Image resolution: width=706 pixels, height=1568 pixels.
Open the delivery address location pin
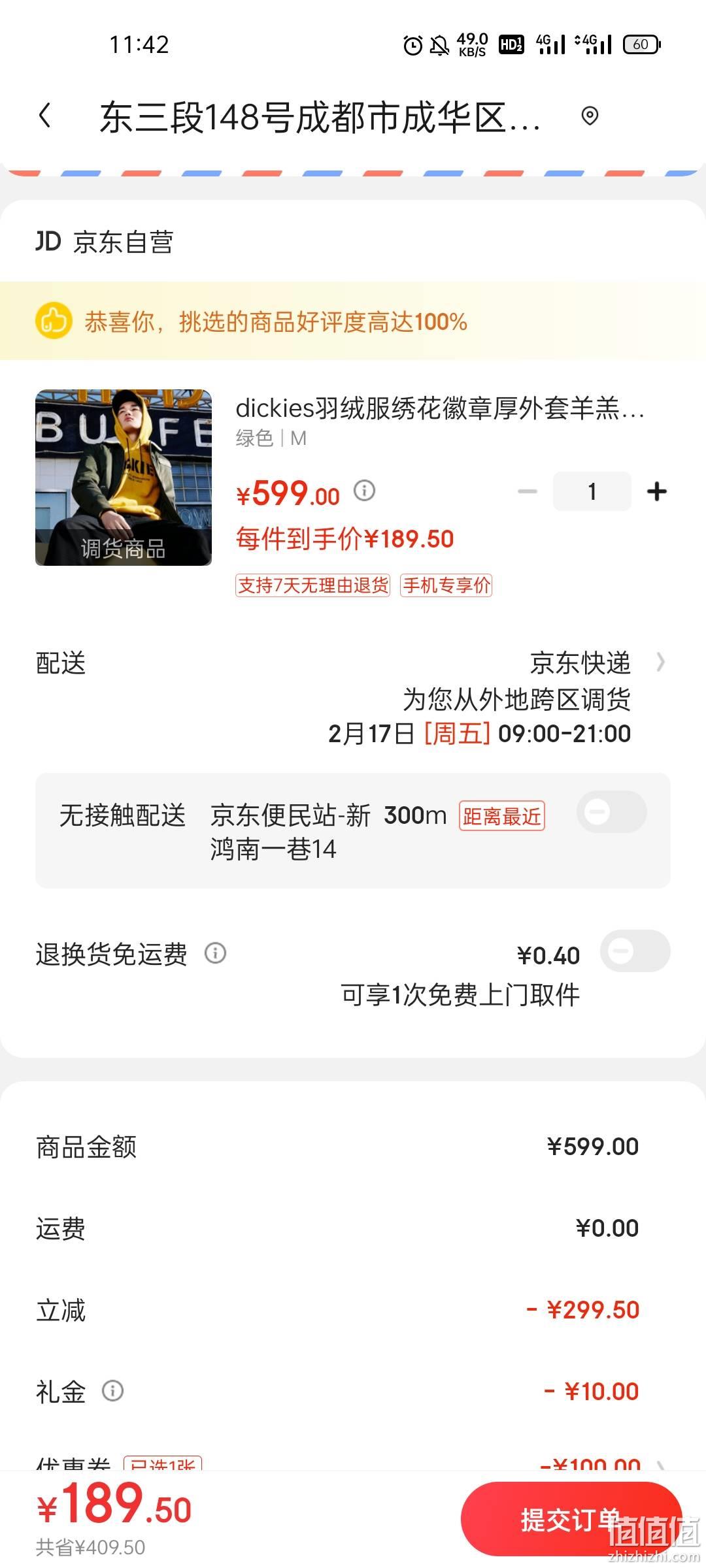coord(590,116)
